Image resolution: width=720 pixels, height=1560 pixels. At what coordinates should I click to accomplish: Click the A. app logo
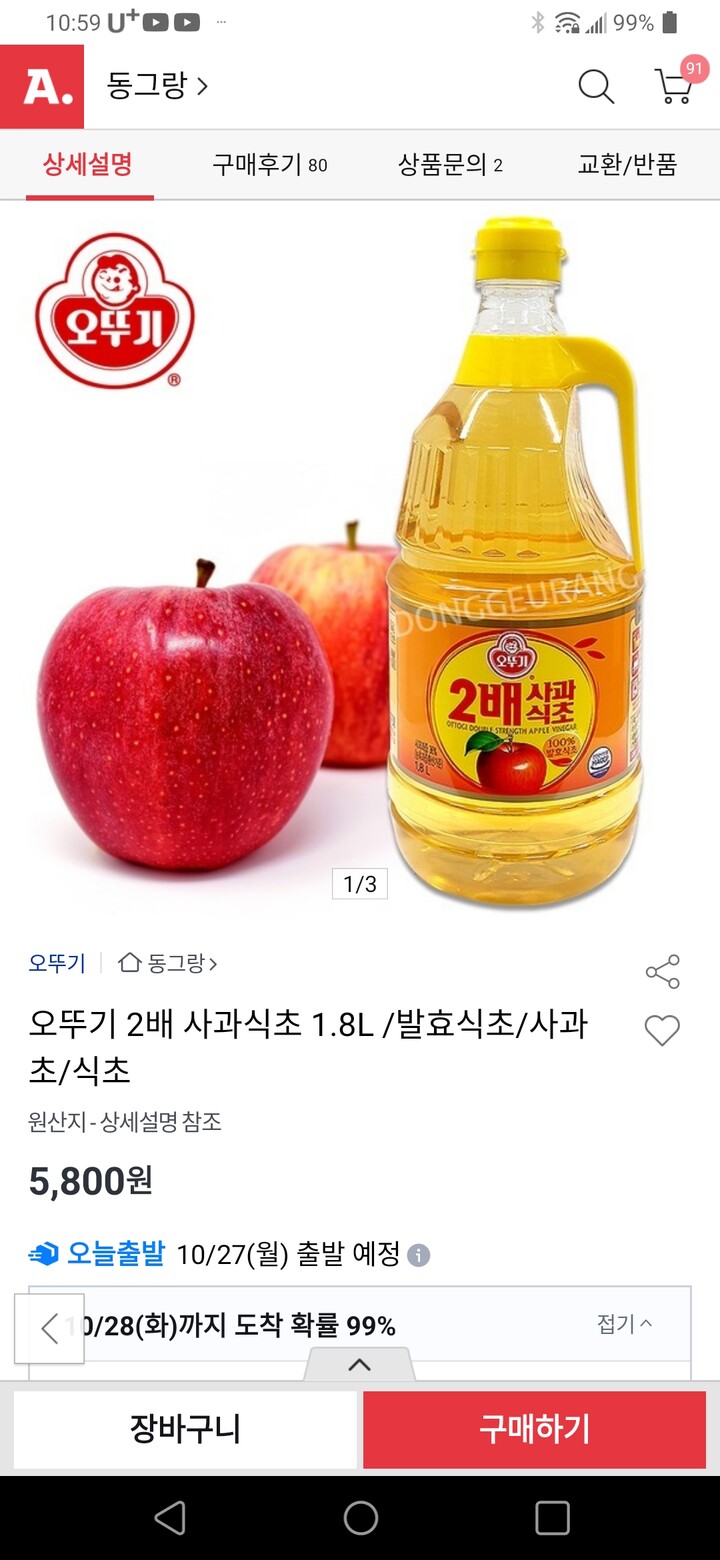(x=41, y=88)
